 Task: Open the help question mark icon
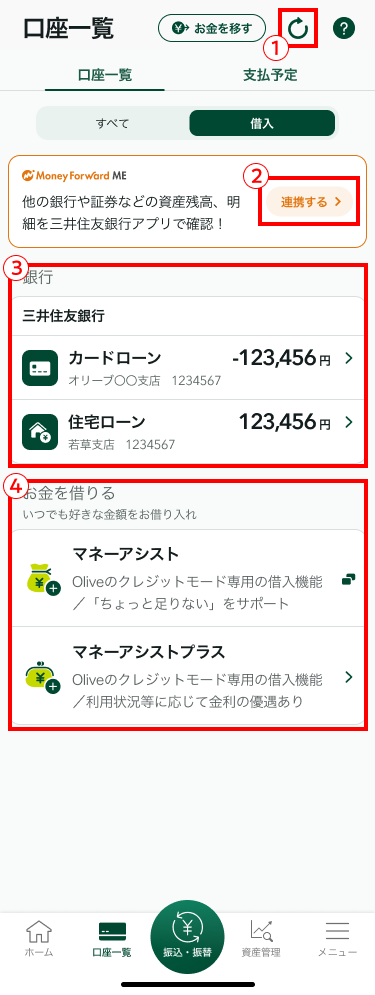coord(344,29)
